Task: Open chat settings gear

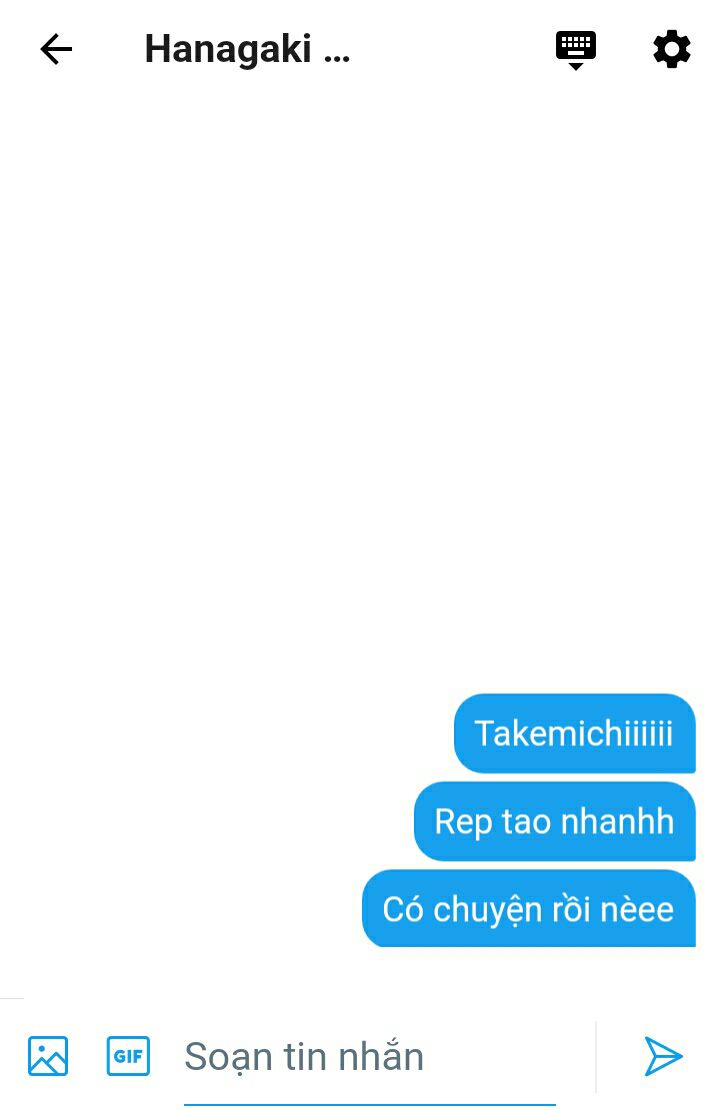Action: pos(671,49)
